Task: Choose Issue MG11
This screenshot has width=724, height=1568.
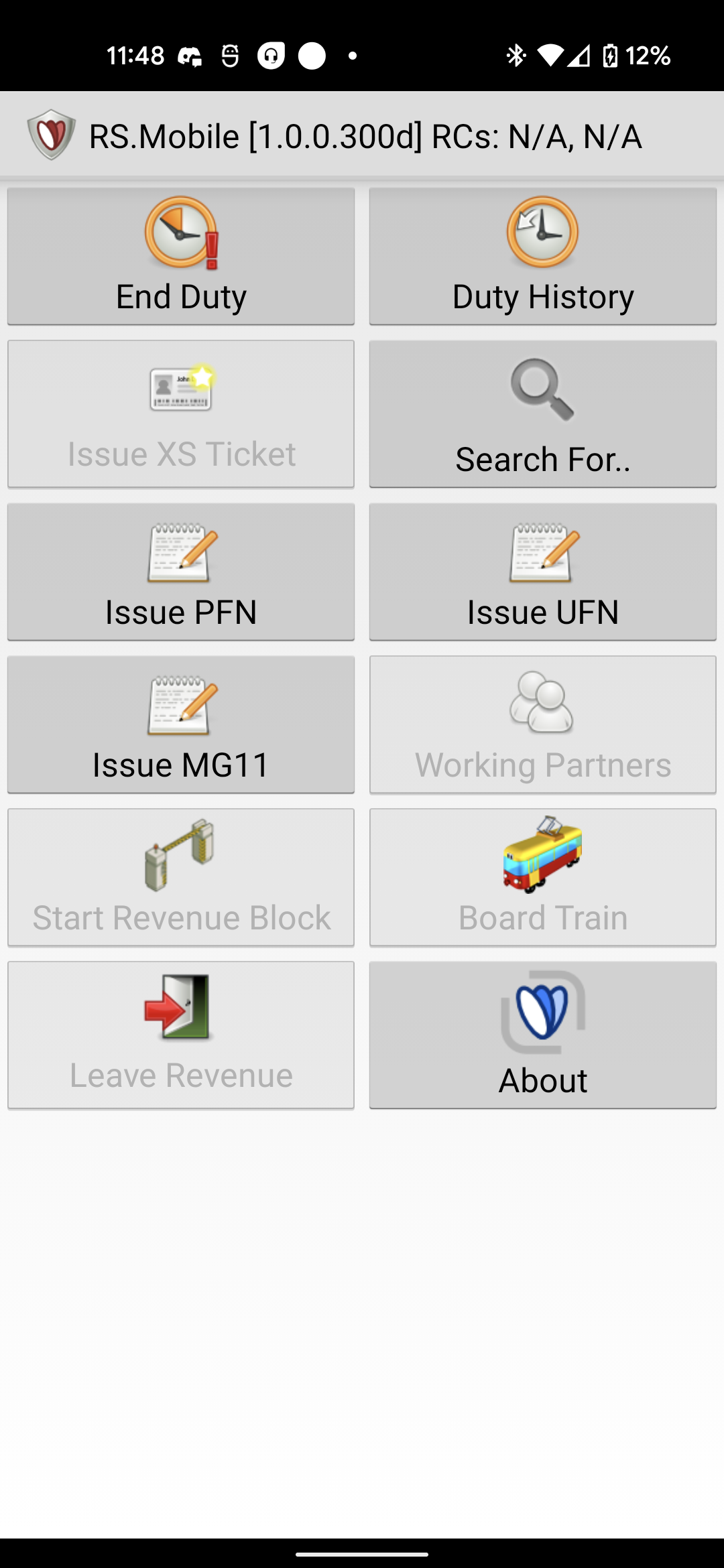Action: coord(181,724)
